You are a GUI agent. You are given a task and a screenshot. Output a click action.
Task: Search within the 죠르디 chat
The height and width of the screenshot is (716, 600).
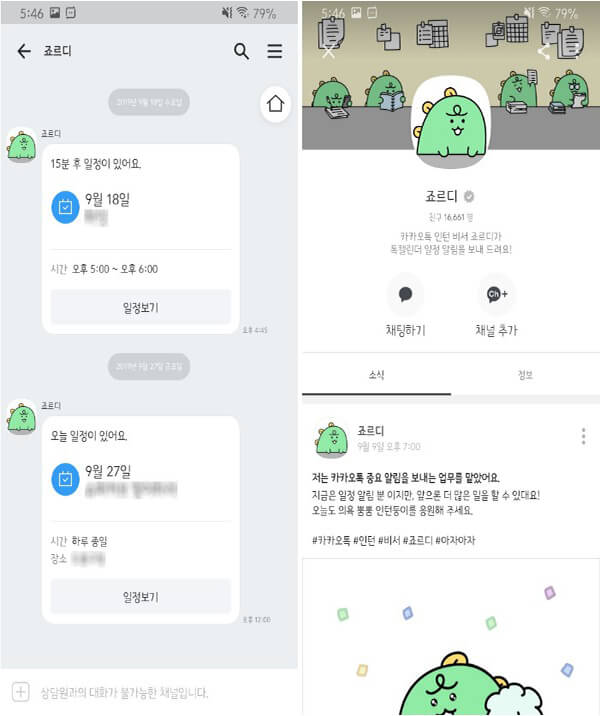click(x=241, y=52)
